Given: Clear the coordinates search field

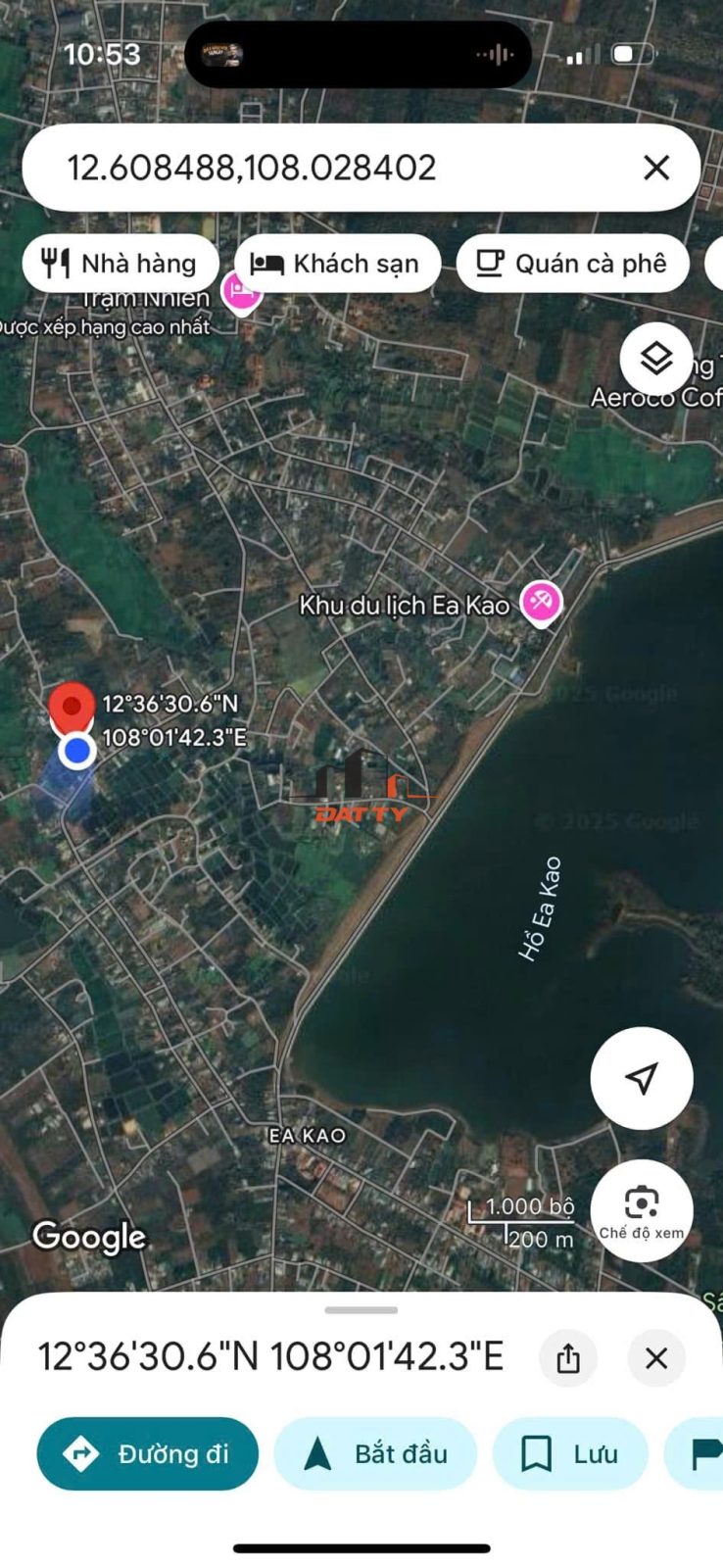Looking at the screenshot, I should pyautogui.click(x=656, y=168).
